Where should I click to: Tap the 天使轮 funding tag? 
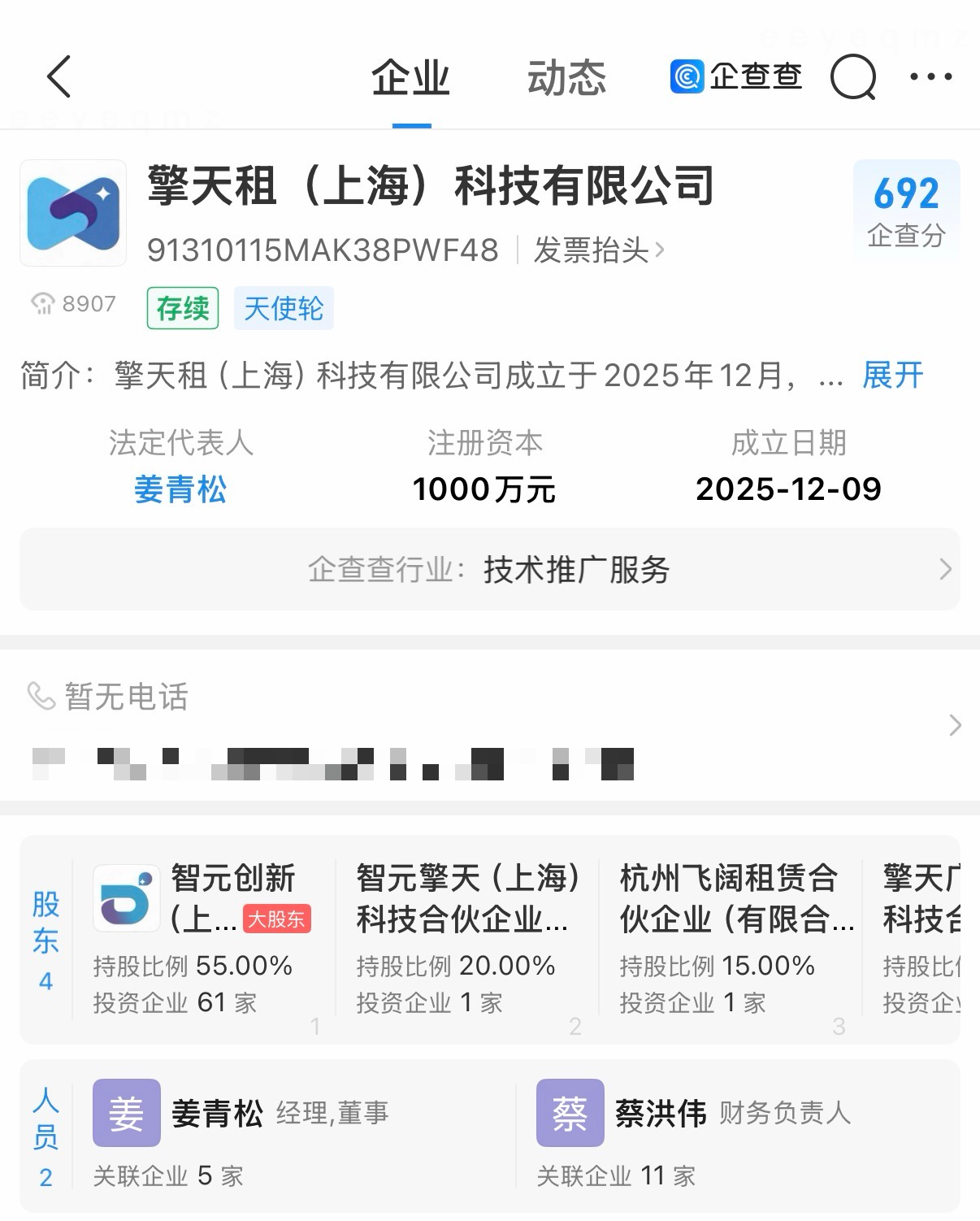point(284,309)
